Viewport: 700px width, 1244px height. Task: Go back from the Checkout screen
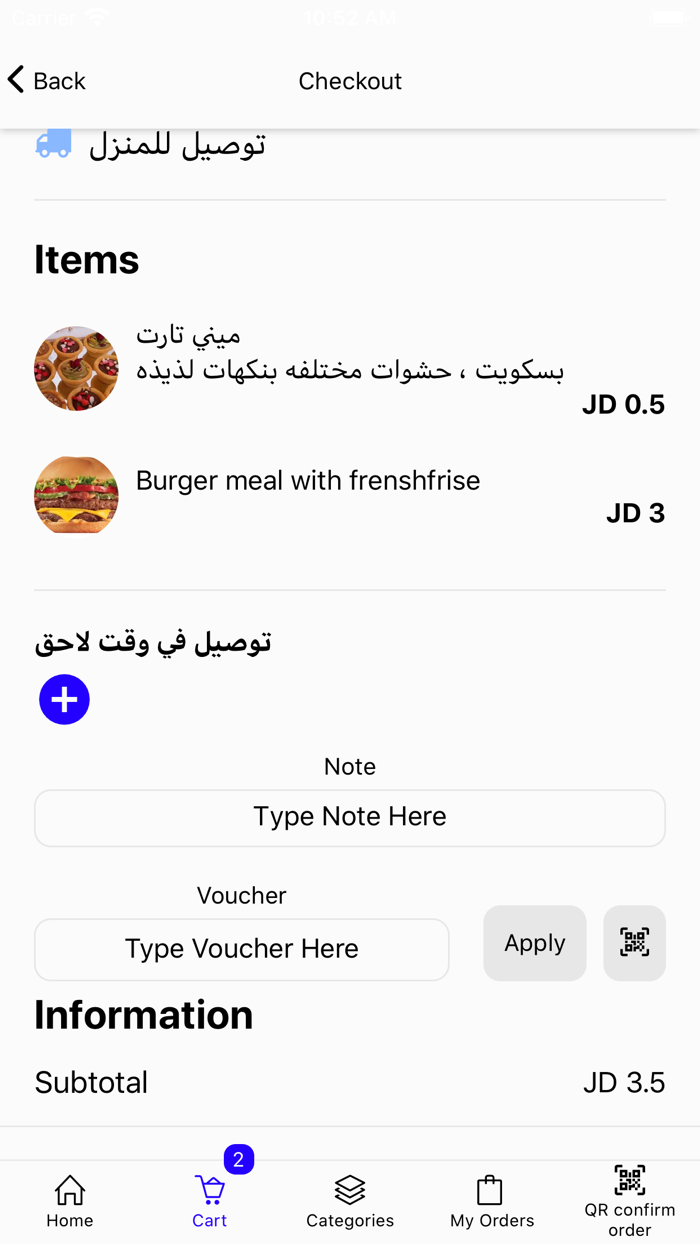click(46, 81)
